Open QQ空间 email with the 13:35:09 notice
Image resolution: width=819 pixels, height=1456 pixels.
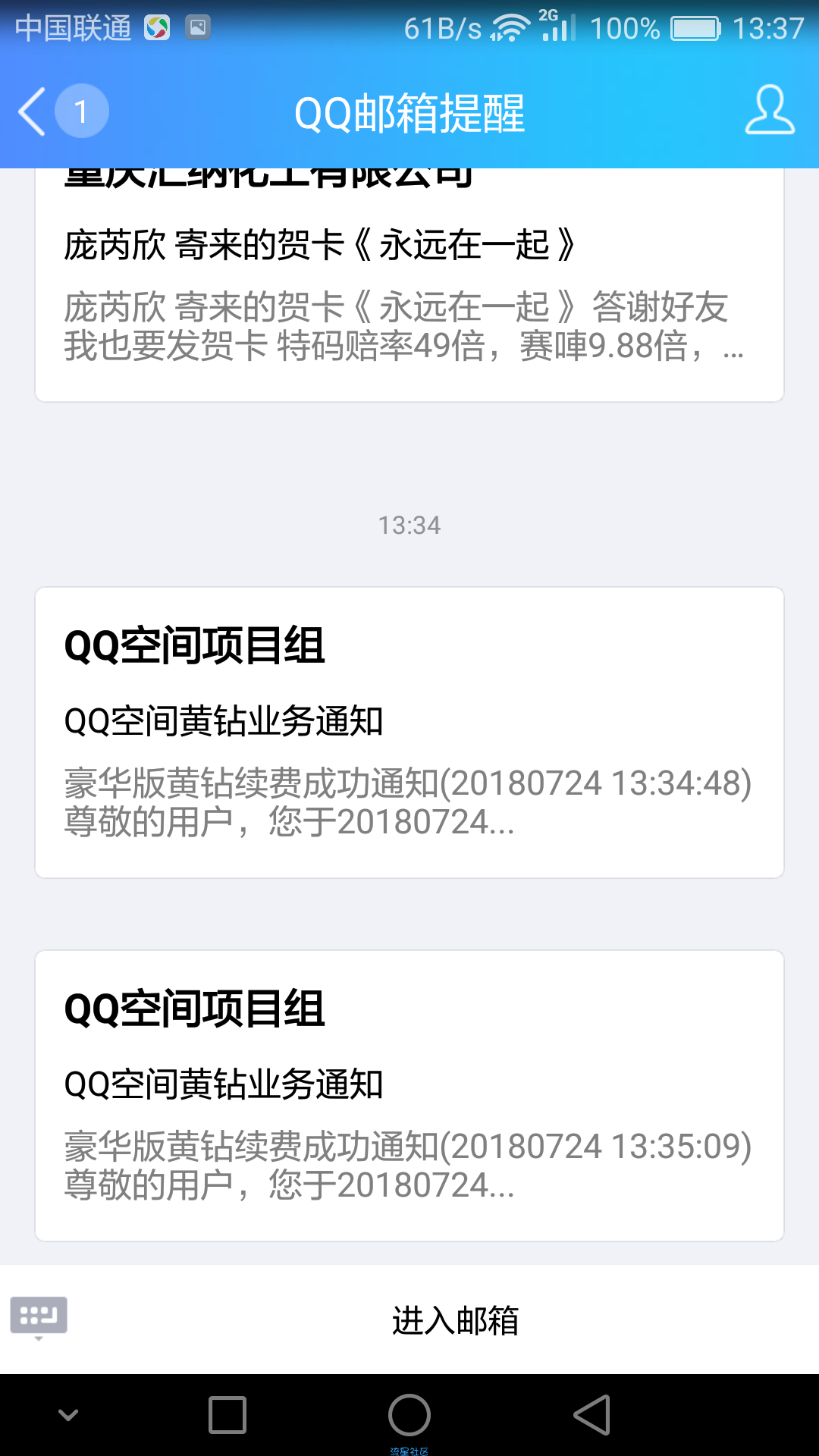click(x=409, y=1096)
